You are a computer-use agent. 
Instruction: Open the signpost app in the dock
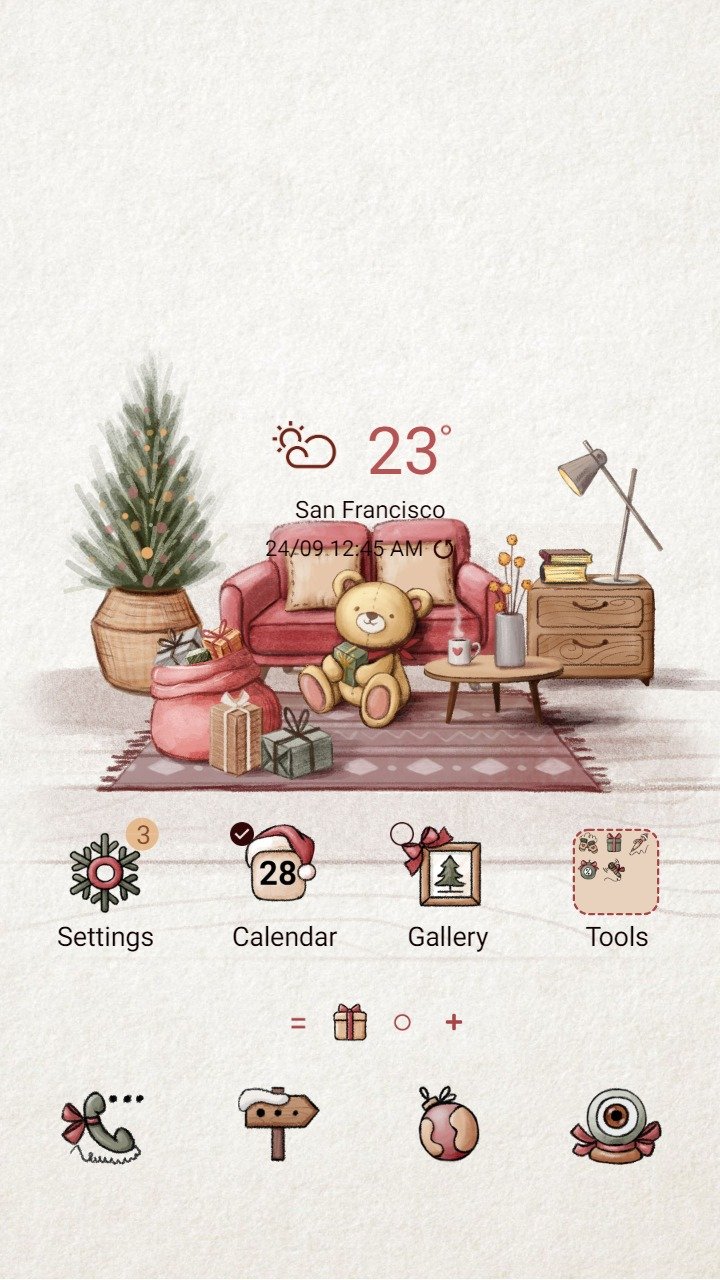[x=278, y=1123]
